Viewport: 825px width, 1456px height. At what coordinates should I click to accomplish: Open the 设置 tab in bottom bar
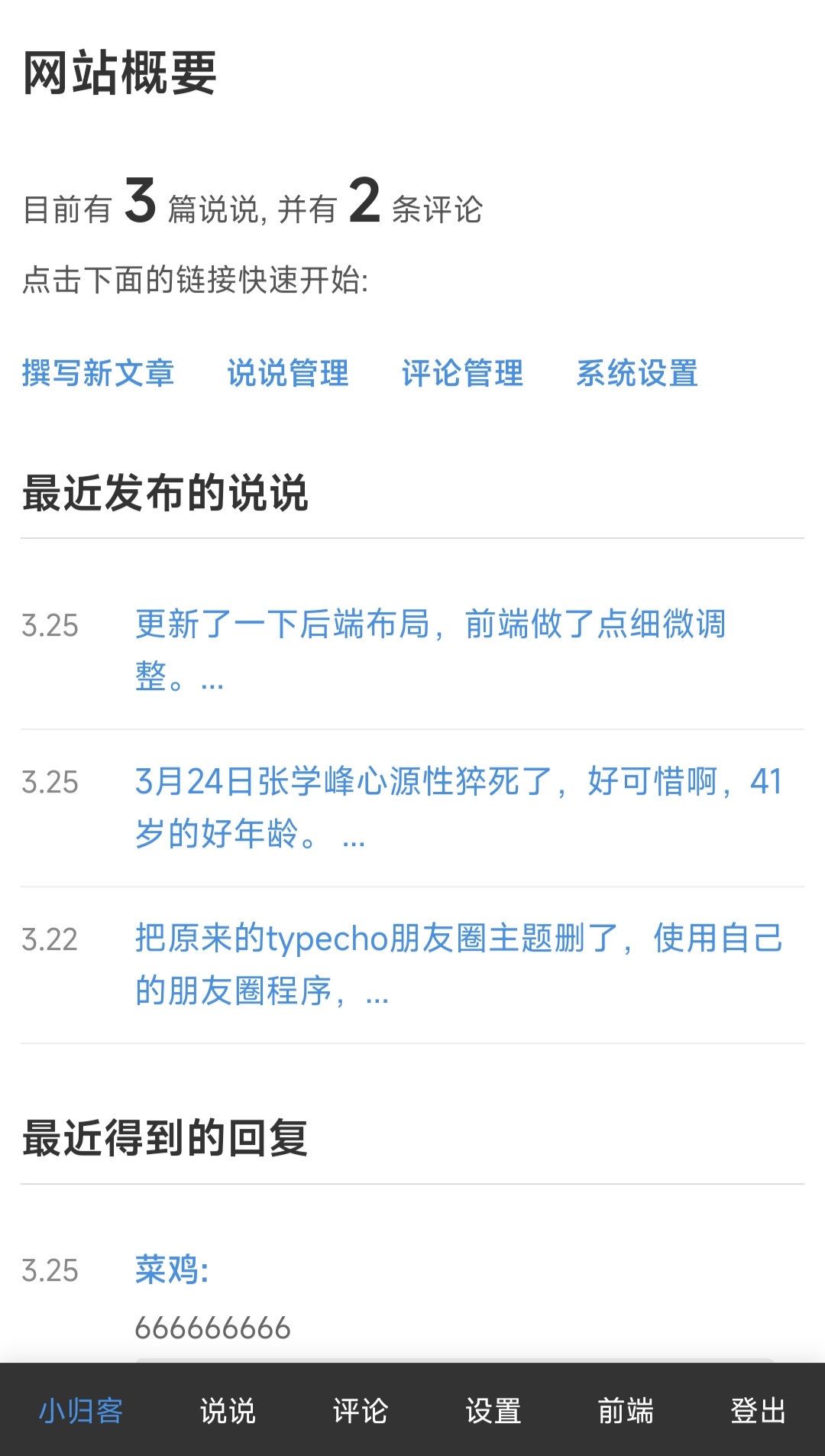click(492, 1412)
